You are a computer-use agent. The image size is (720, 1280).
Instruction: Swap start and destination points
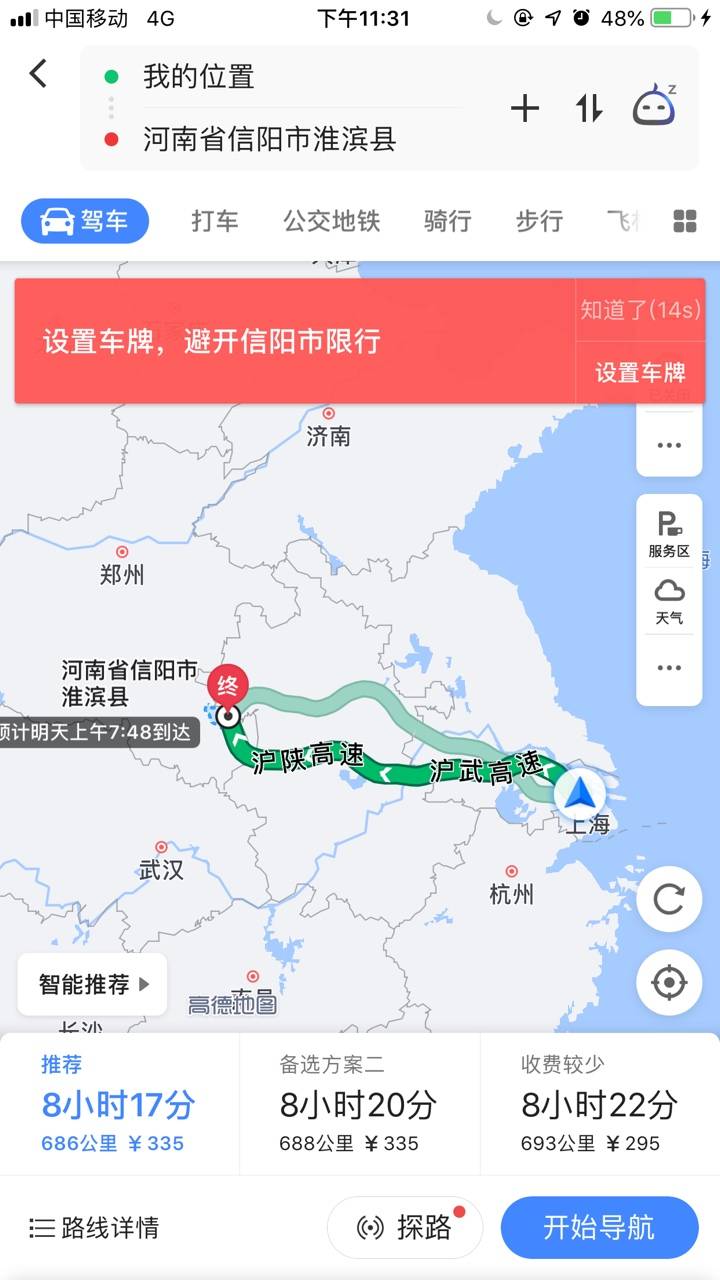589,108
